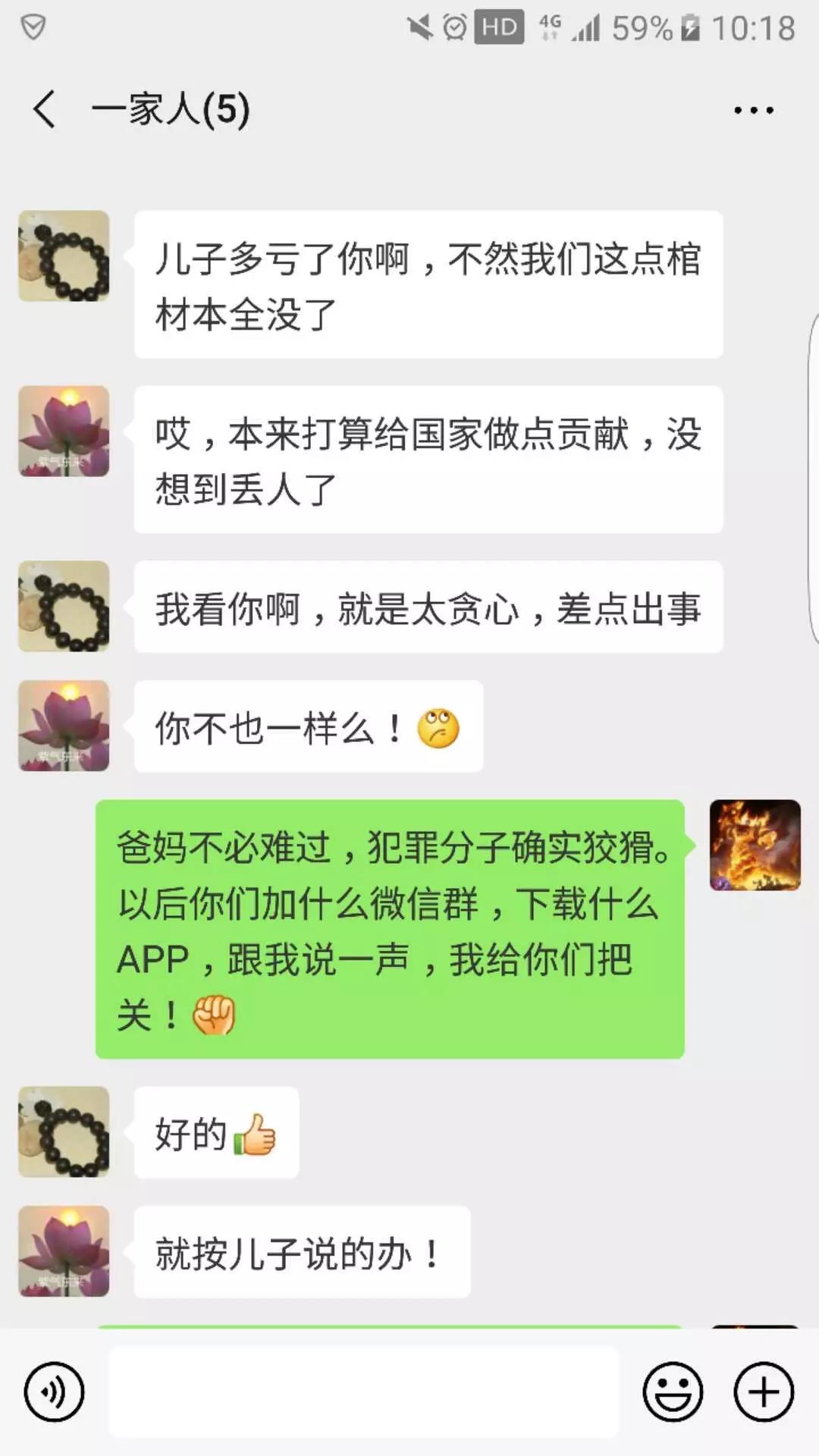Open lotus avatar next to 就按儿子说的办 message
The image size is (819, 1456).
tap(64, 1251)
